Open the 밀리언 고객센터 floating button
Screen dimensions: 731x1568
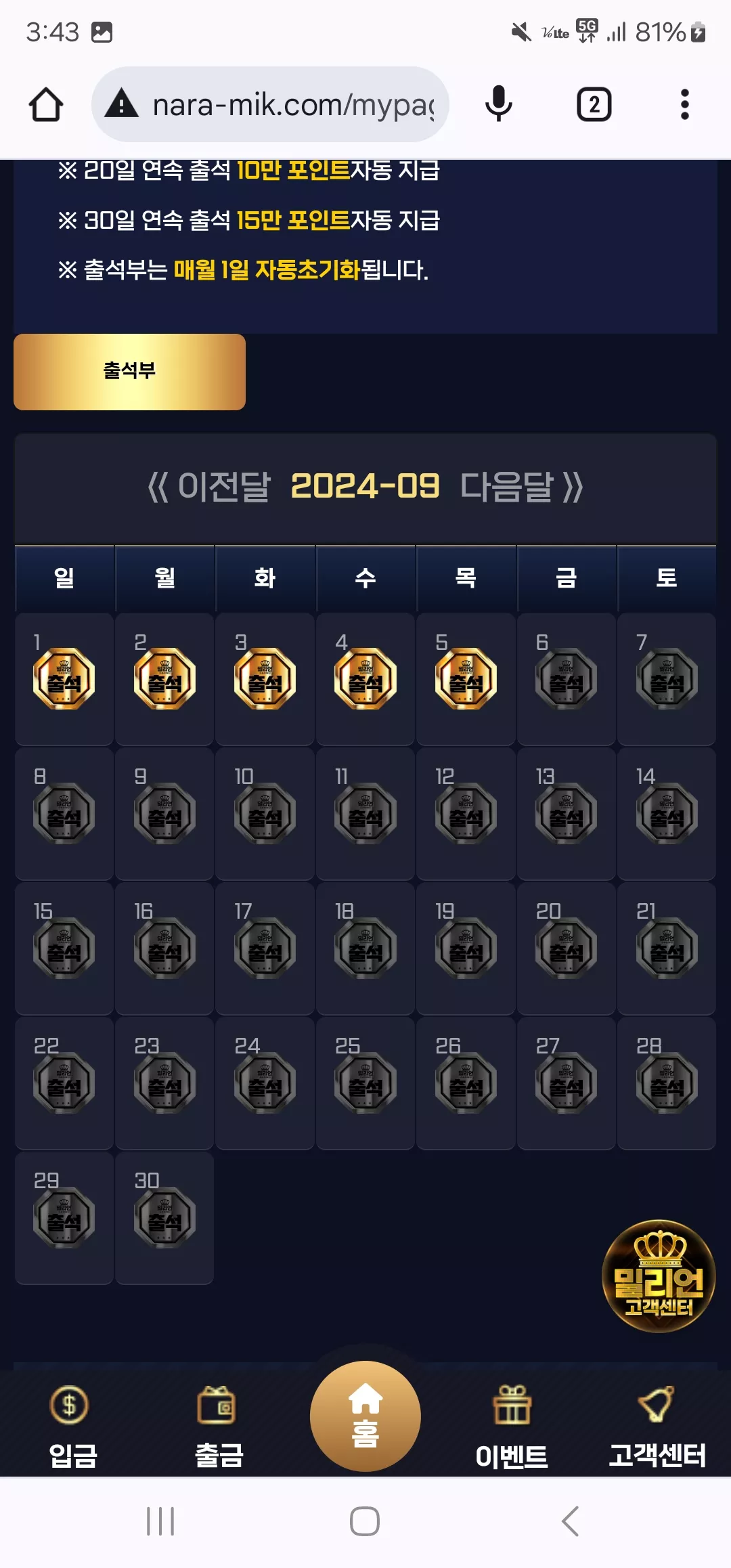tap(659, 1276)
